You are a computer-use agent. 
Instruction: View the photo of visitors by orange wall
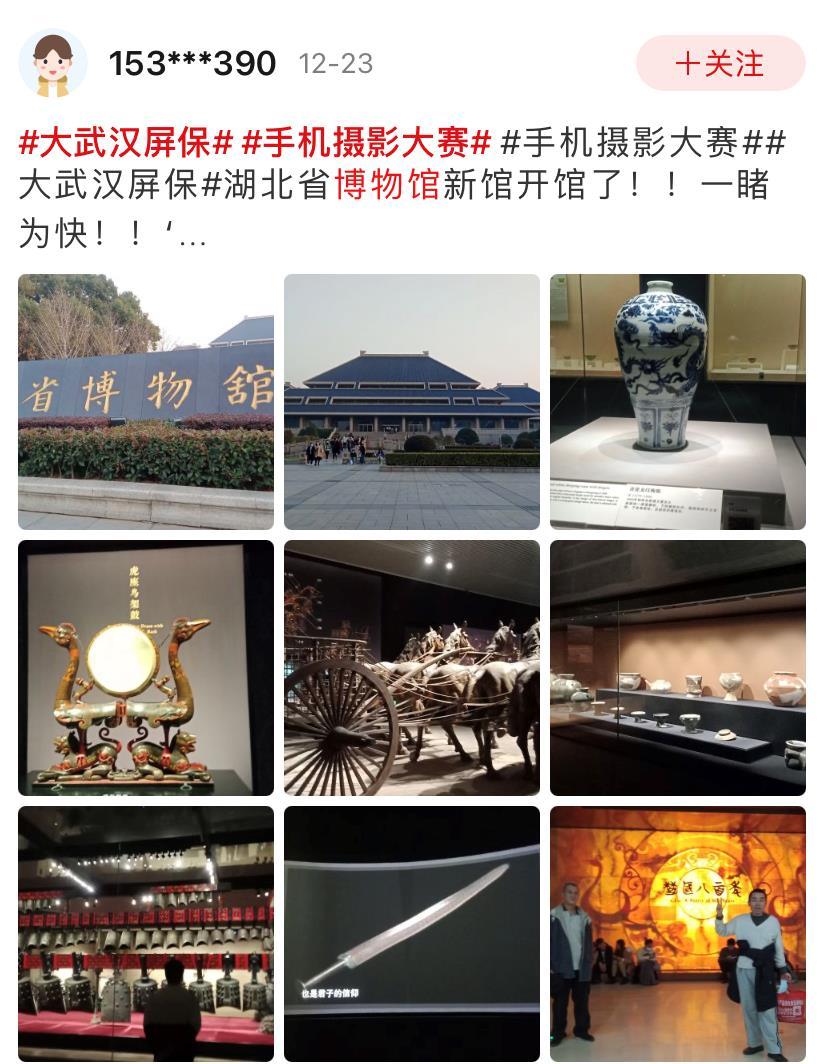678,934
